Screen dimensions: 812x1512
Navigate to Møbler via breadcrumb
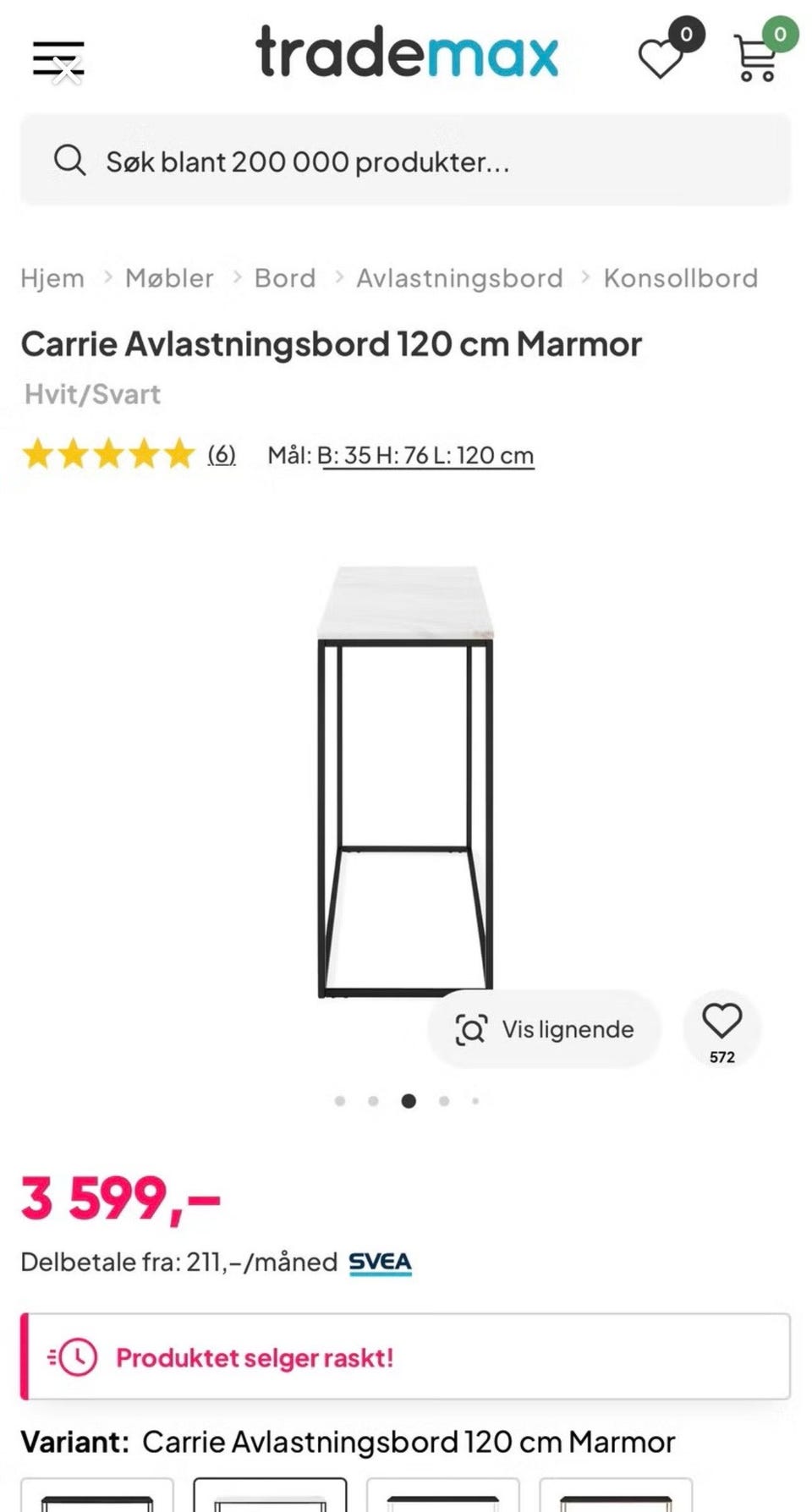point(169,277)
